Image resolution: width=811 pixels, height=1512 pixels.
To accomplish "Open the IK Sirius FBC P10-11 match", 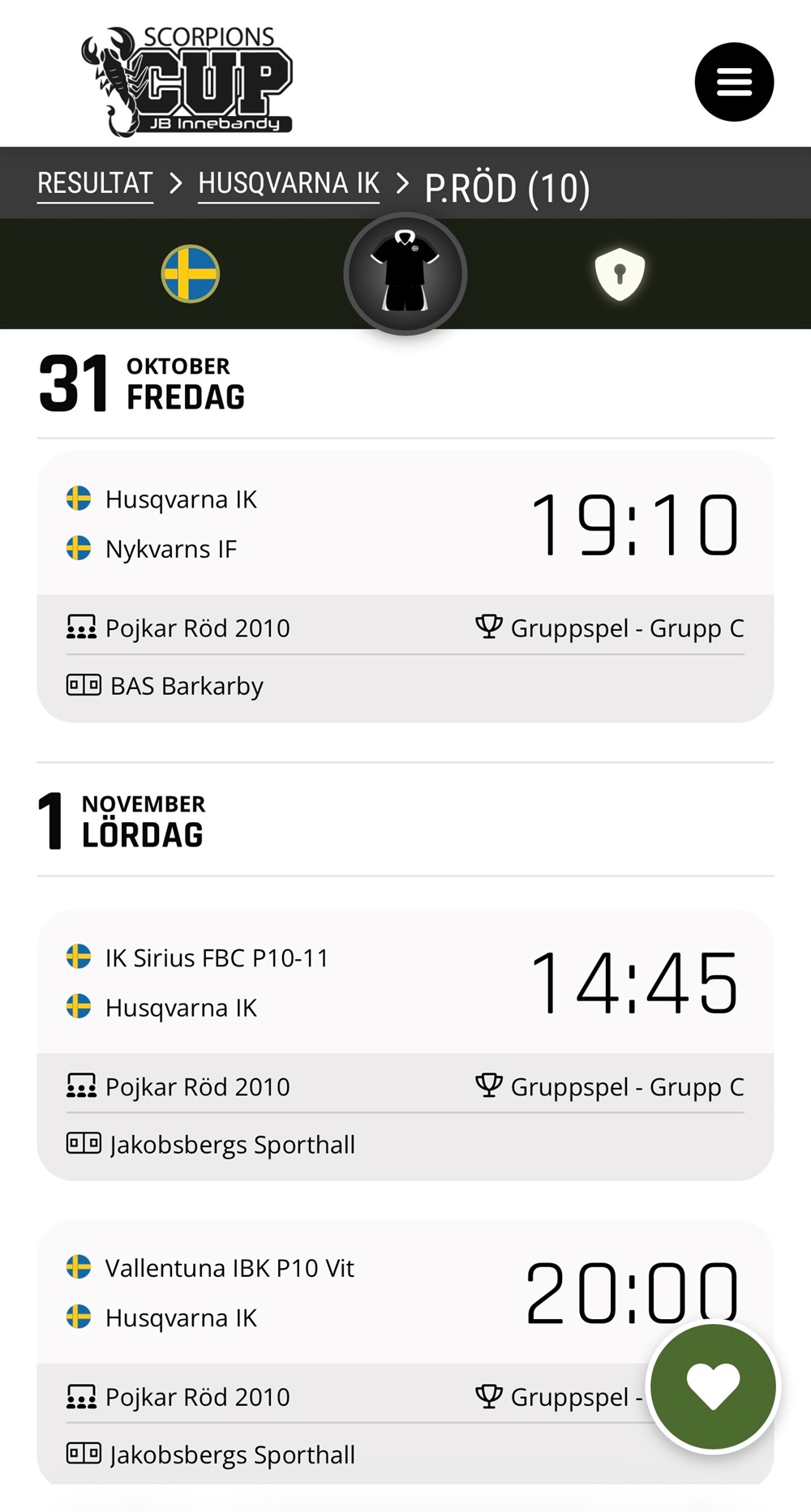I will (405, 983).
